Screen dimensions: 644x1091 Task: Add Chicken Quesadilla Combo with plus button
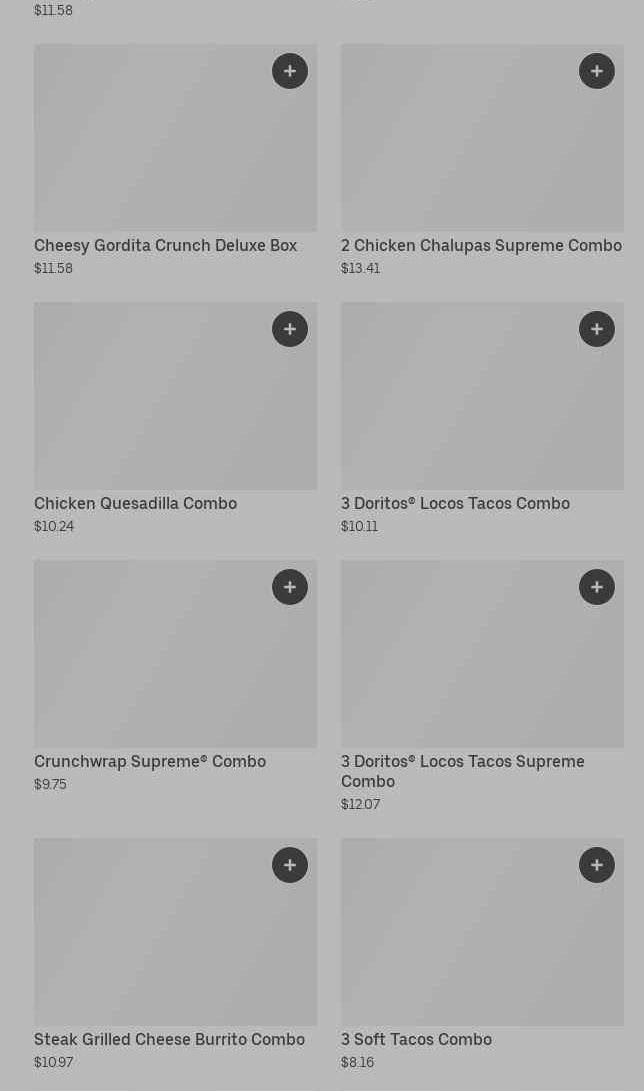point(290,329)
